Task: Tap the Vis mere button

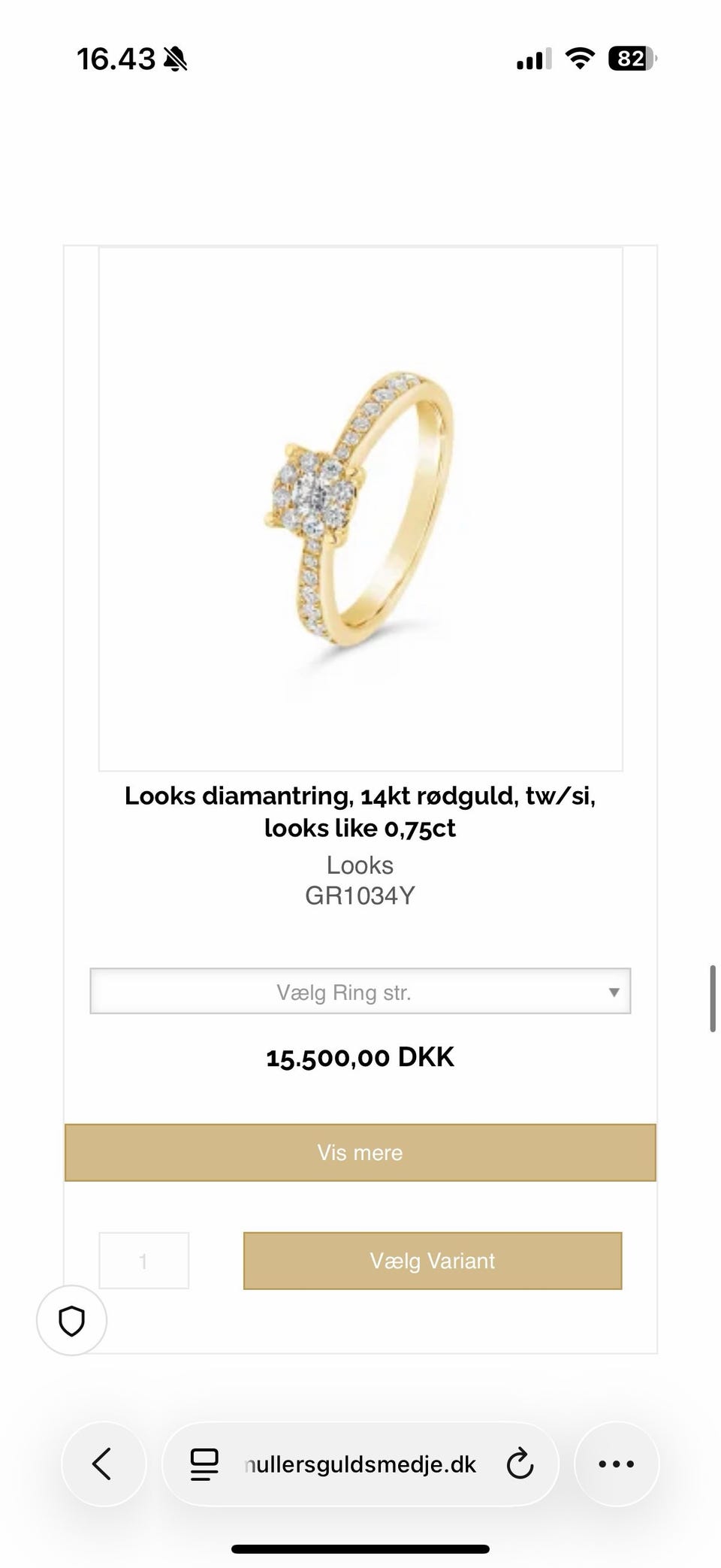Action: 360,1153
